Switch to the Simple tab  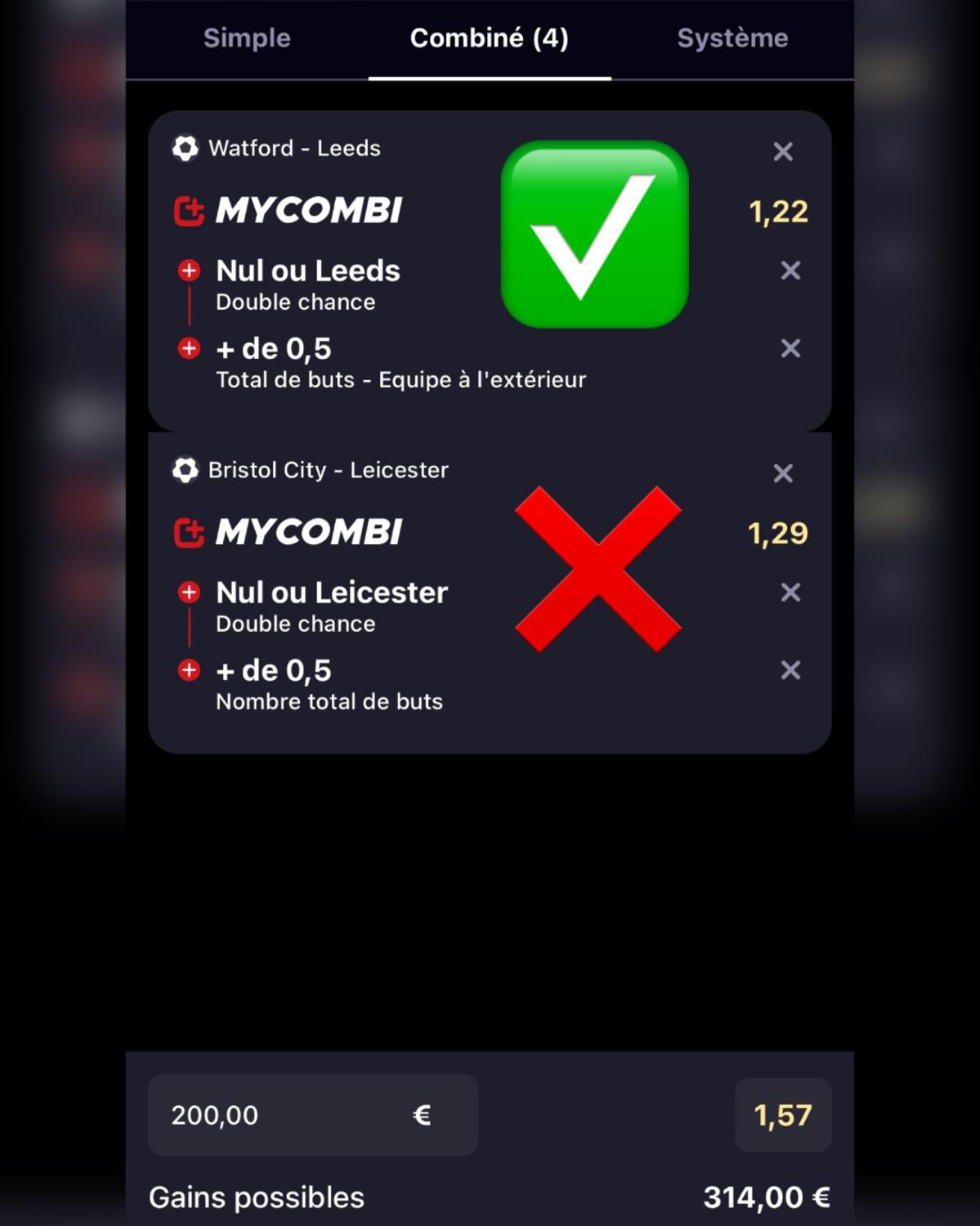(x=247, y=38)
